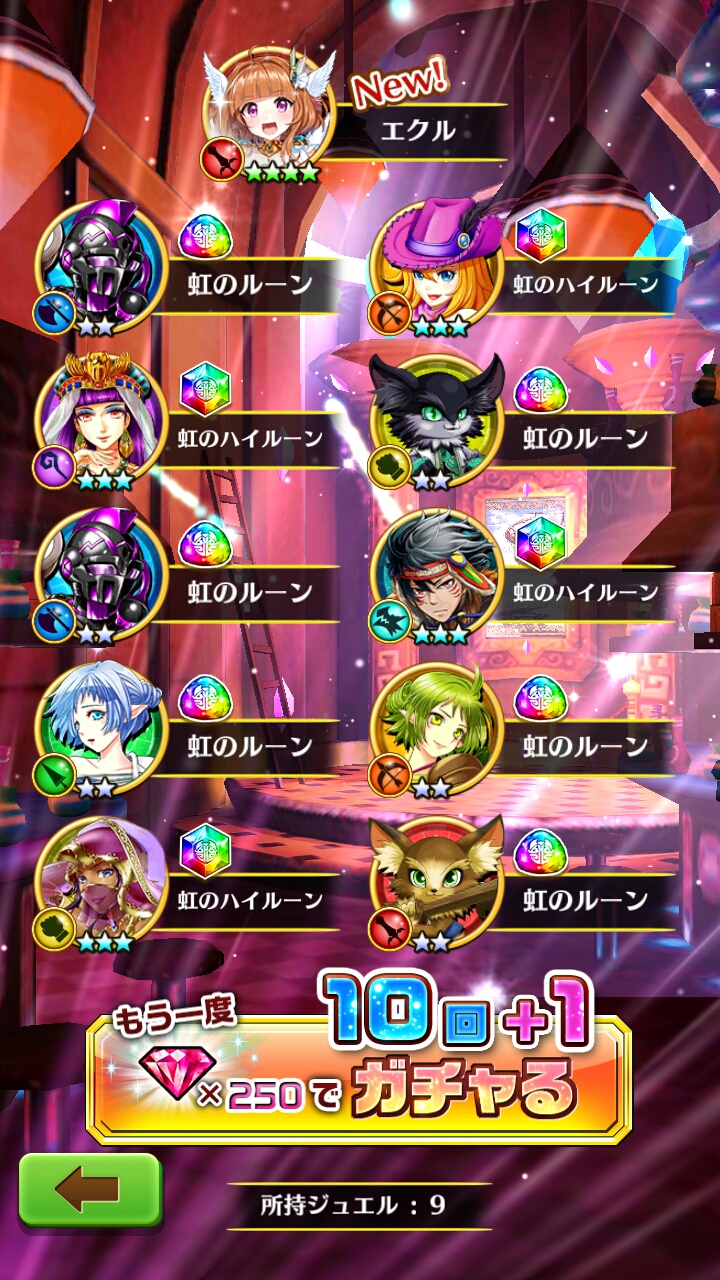Open the blue-haired elf lancer portrait
The width and height of the screenshot is (720, 1280).
click(x=98, y=728)
